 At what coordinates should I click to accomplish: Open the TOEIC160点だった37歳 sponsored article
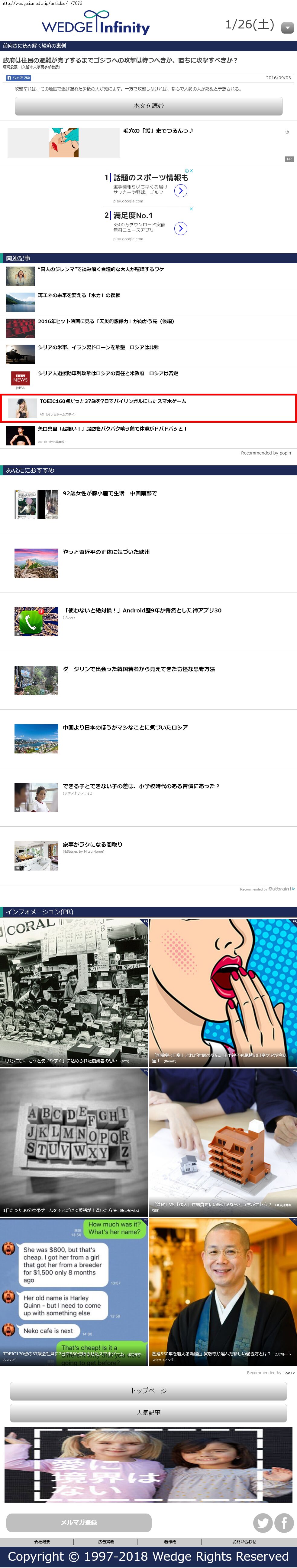tap(112, 402)
